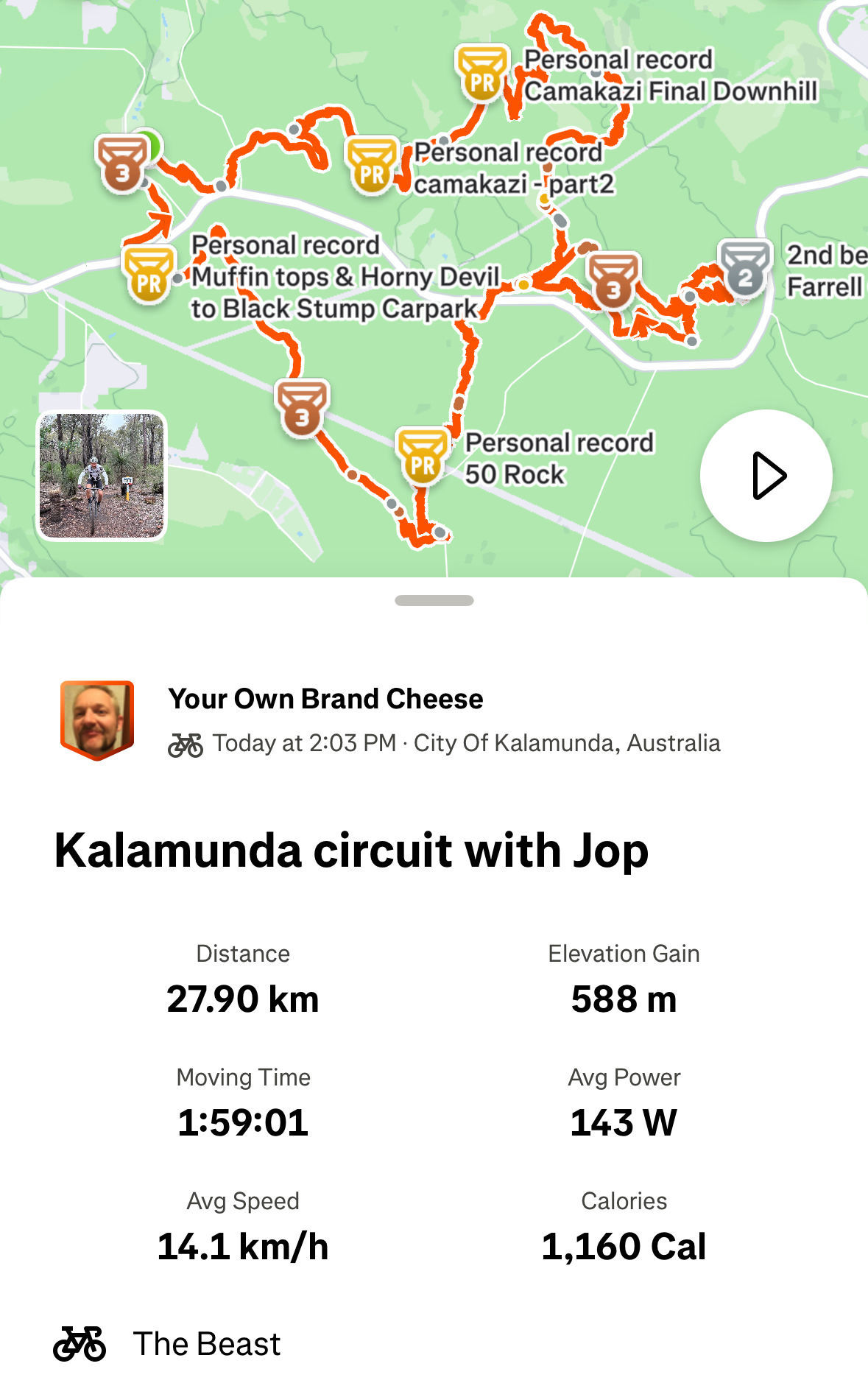Open athlete name Your Own Brand Cheese

point(325,699)
